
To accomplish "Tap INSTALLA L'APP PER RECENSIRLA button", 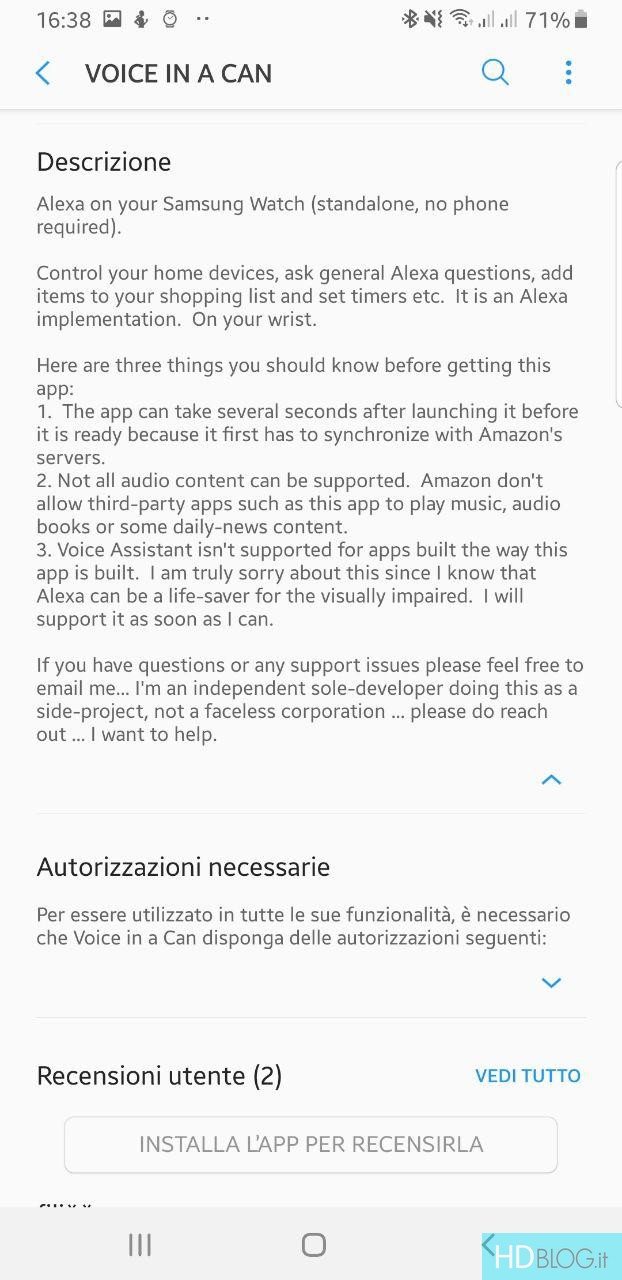I will pos(311,1144).
